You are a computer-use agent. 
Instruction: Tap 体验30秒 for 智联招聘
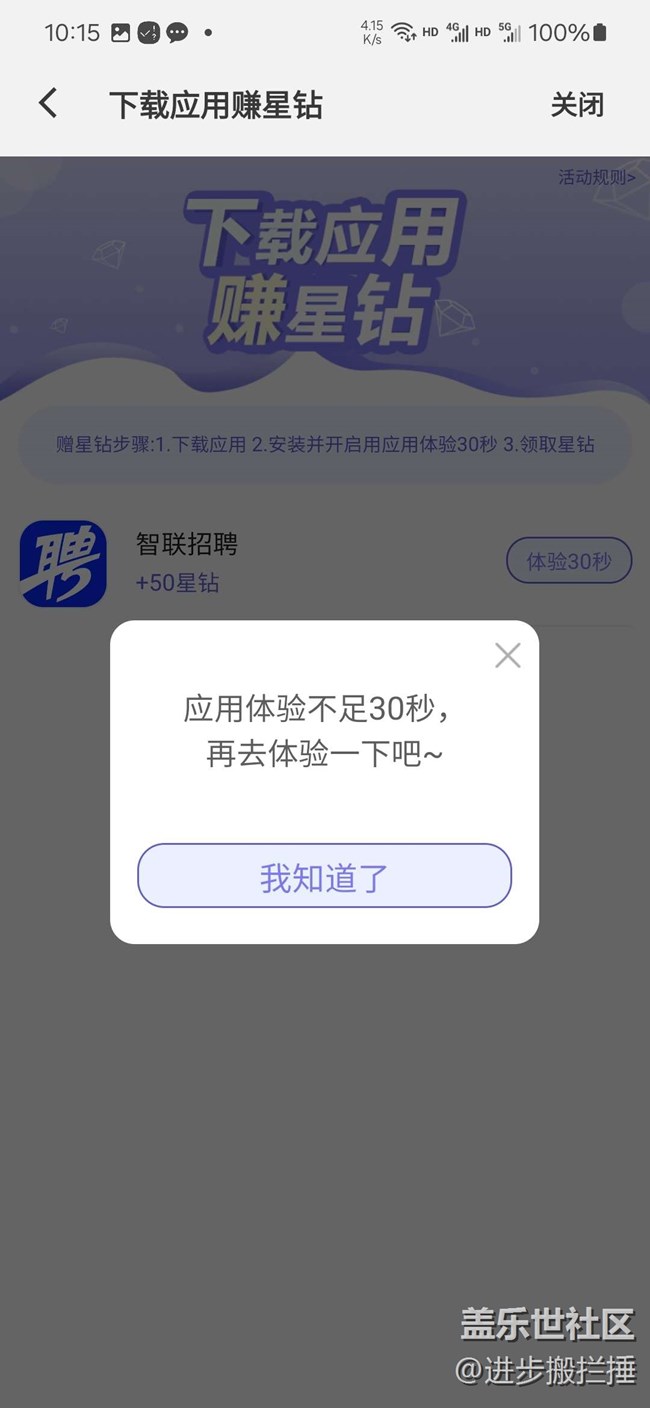pos(569,561)
